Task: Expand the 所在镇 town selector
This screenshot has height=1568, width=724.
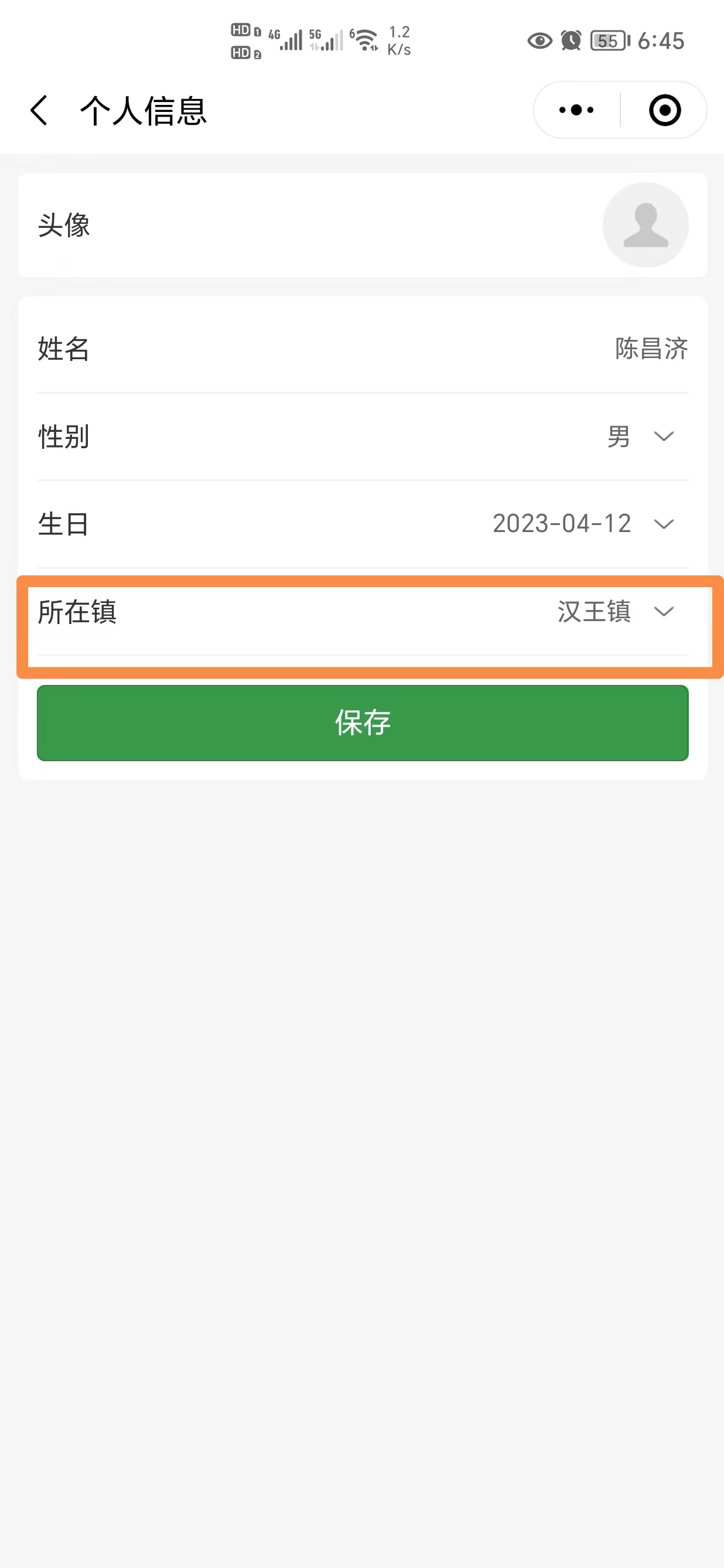Action: [363, 612]
